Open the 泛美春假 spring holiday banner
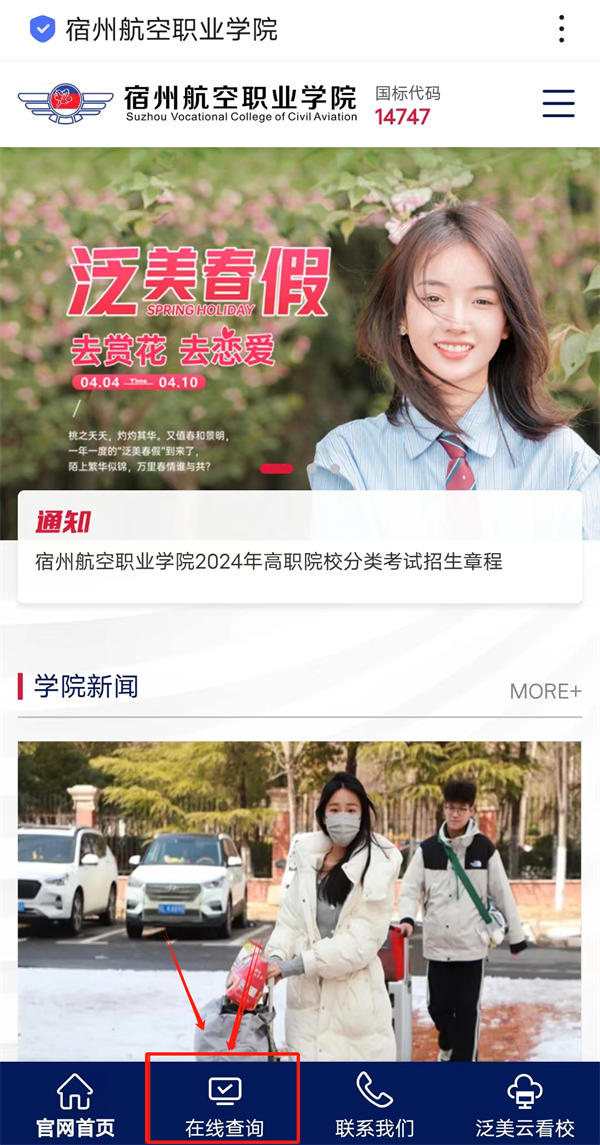This screenshot has height=1145, width=600. pyautogui.click(x=300, y=320)
